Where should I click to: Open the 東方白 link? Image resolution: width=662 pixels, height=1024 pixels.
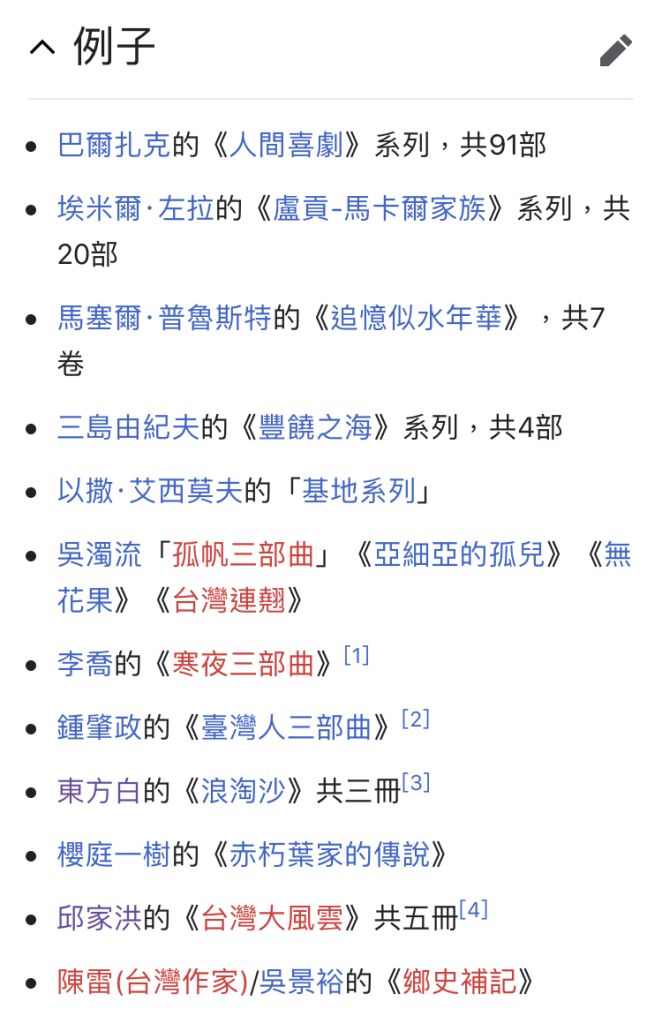point(99,791)
